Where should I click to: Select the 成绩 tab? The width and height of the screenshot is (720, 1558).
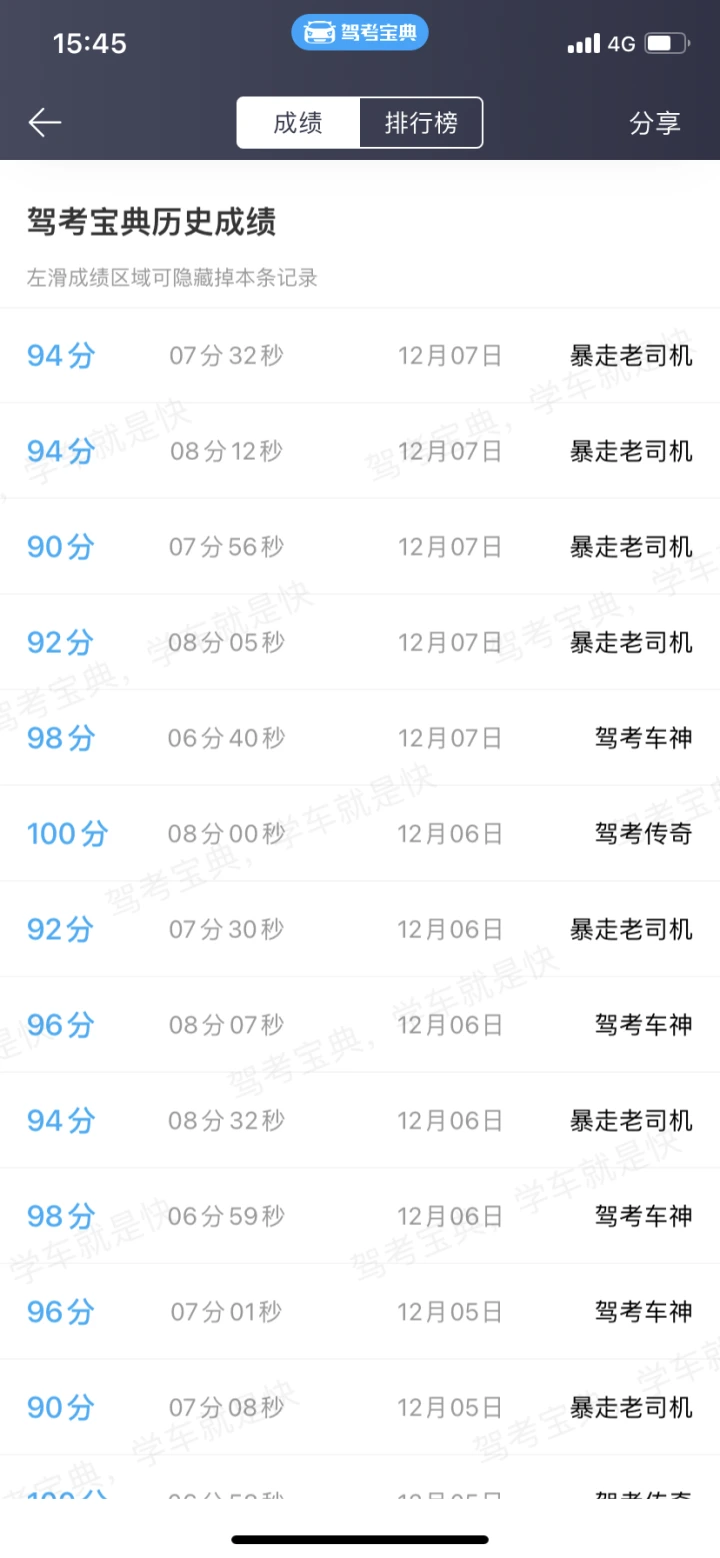(x=298, y=123)
